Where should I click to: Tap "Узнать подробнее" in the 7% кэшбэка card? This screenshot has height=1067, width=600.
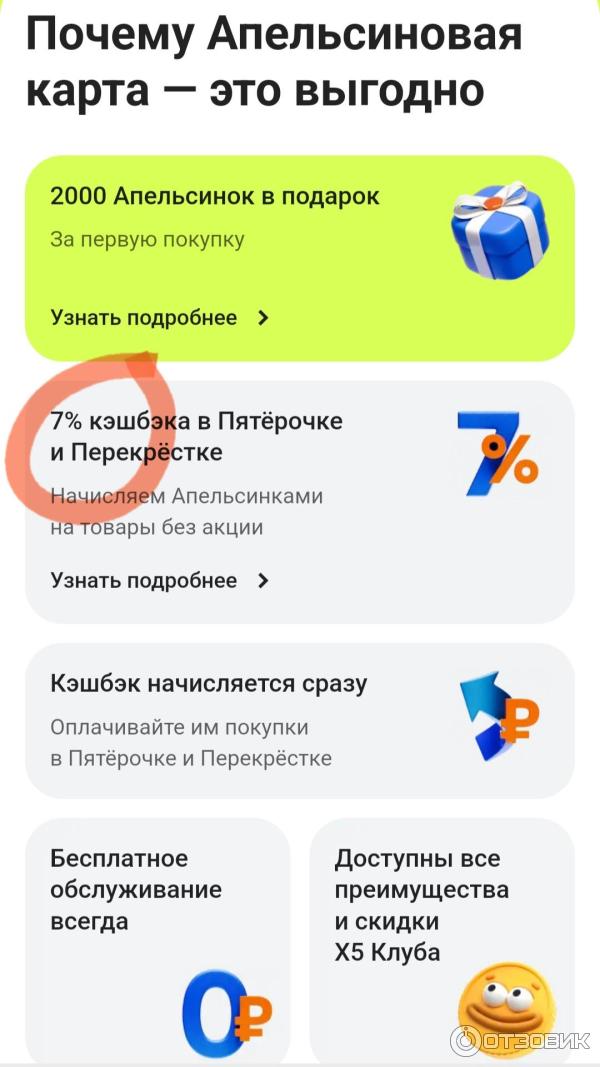pos(159,581)
